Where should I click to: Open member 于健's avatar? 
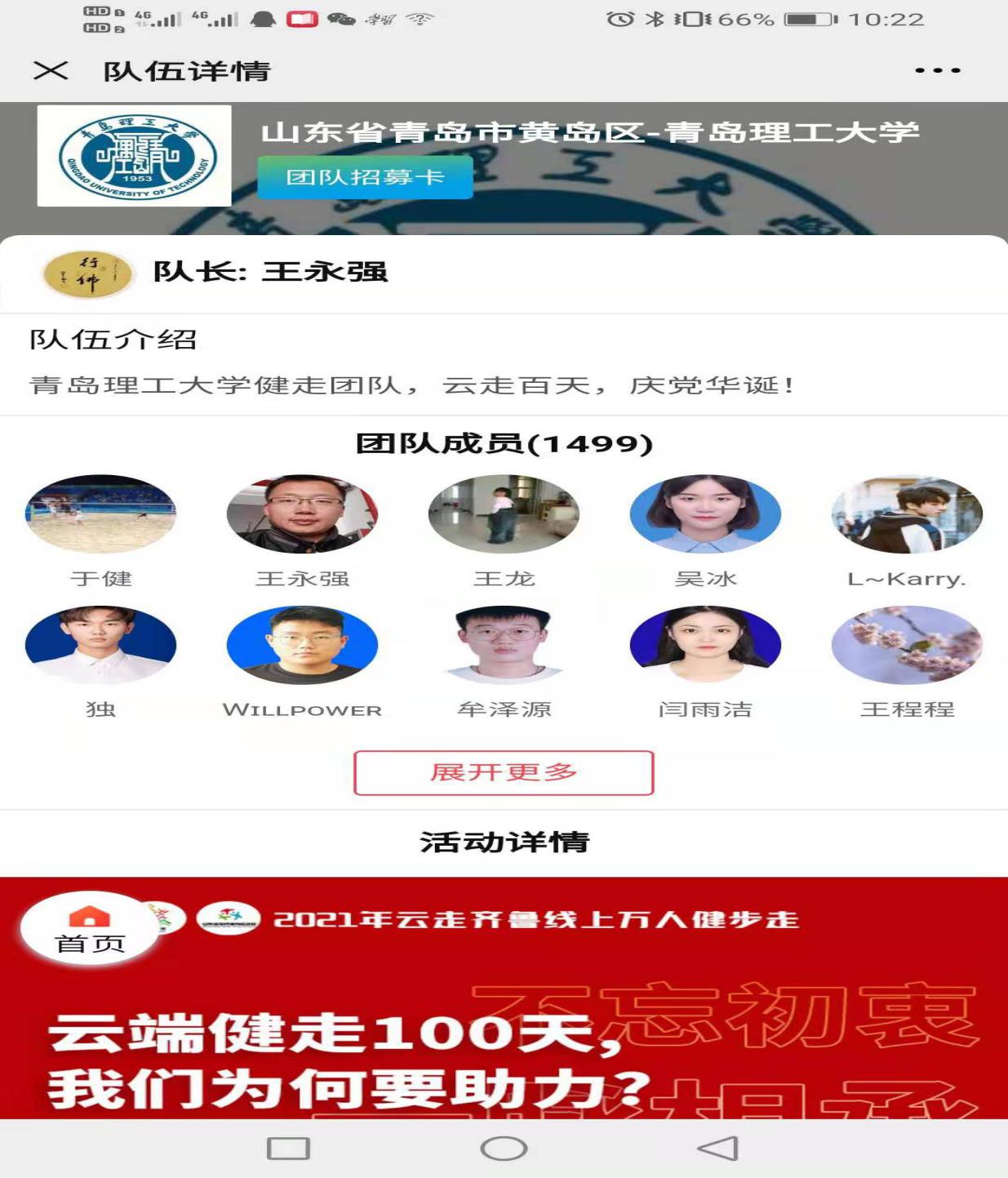[100, 514]
